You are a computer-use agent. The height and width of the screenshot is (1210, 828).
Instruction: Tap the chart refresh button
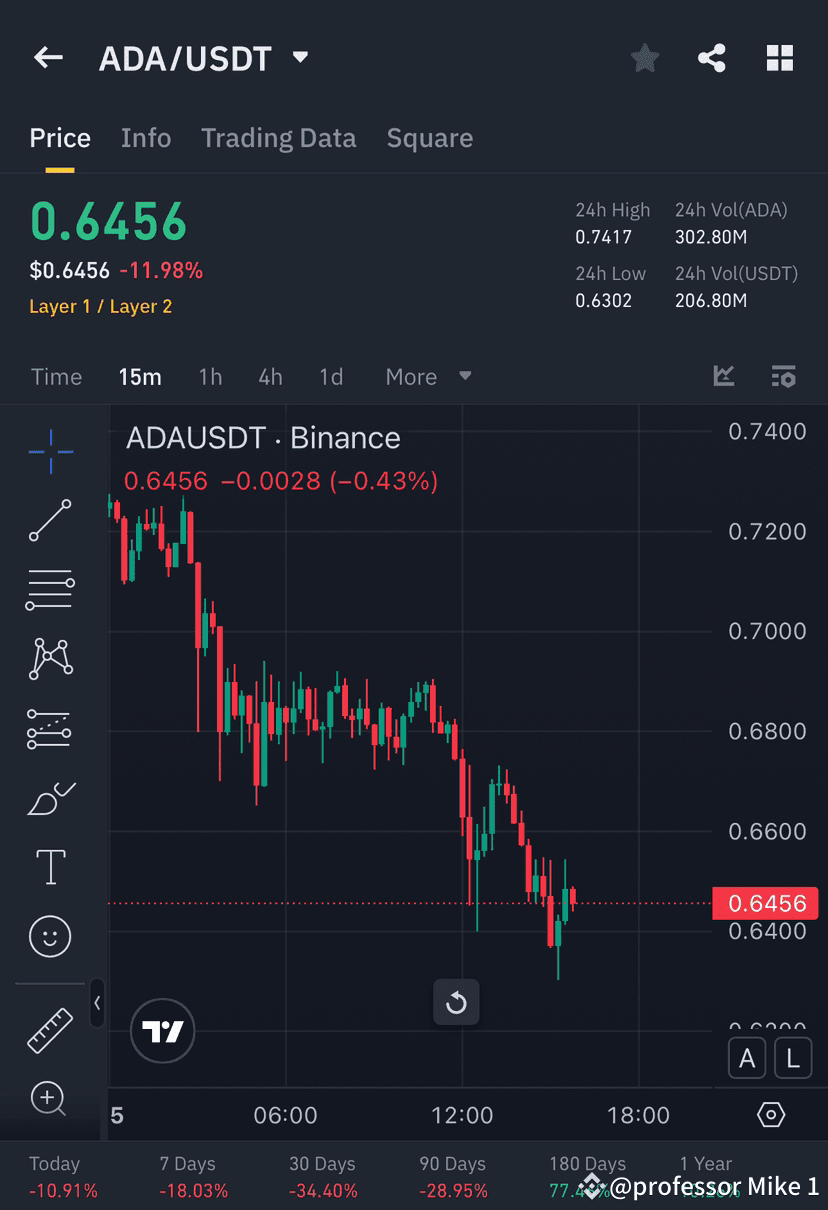[456, 1002]
